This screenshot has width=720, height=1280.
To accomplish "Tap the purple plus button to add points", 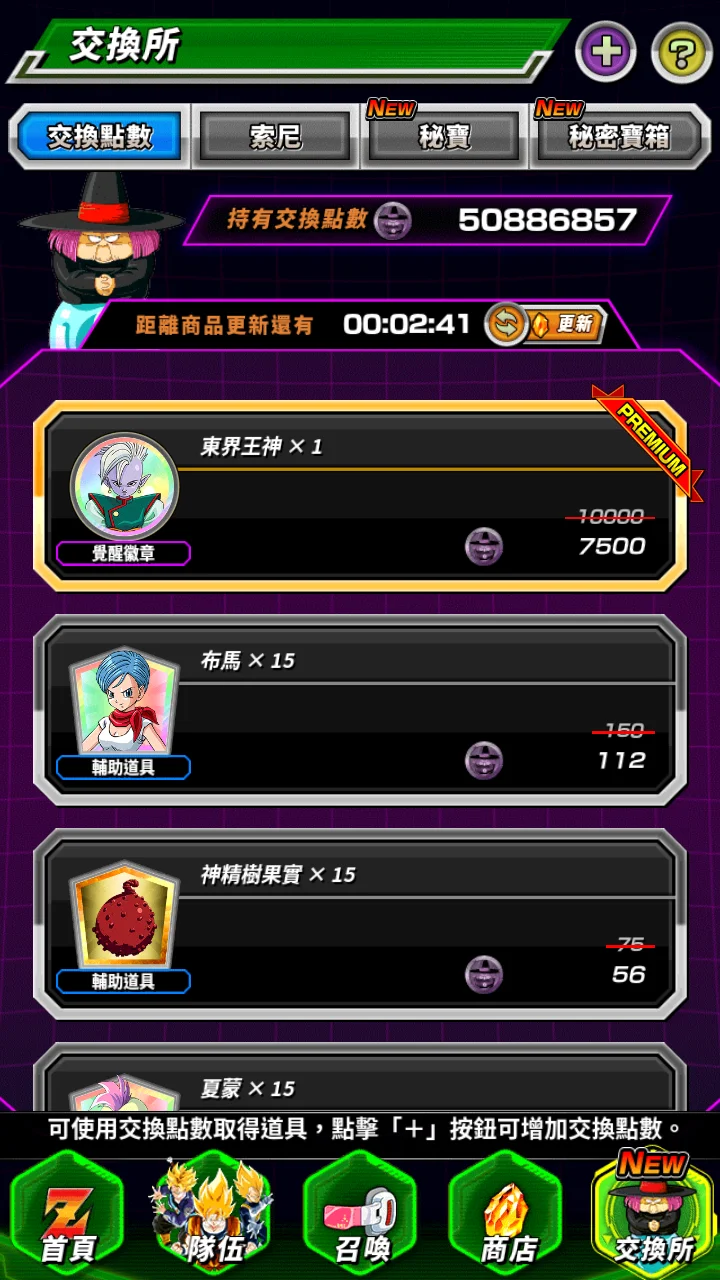I will coord(606,50).
